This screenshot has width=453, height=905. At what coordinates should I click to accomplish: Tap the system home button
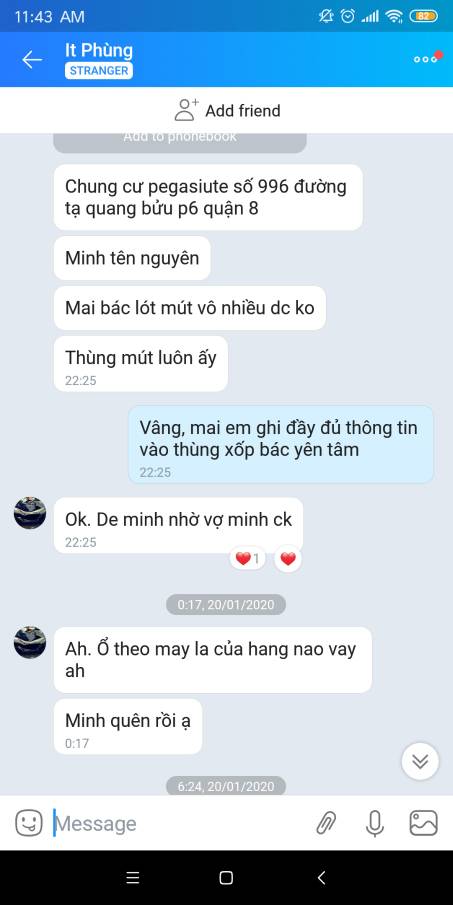coord(226,878)
